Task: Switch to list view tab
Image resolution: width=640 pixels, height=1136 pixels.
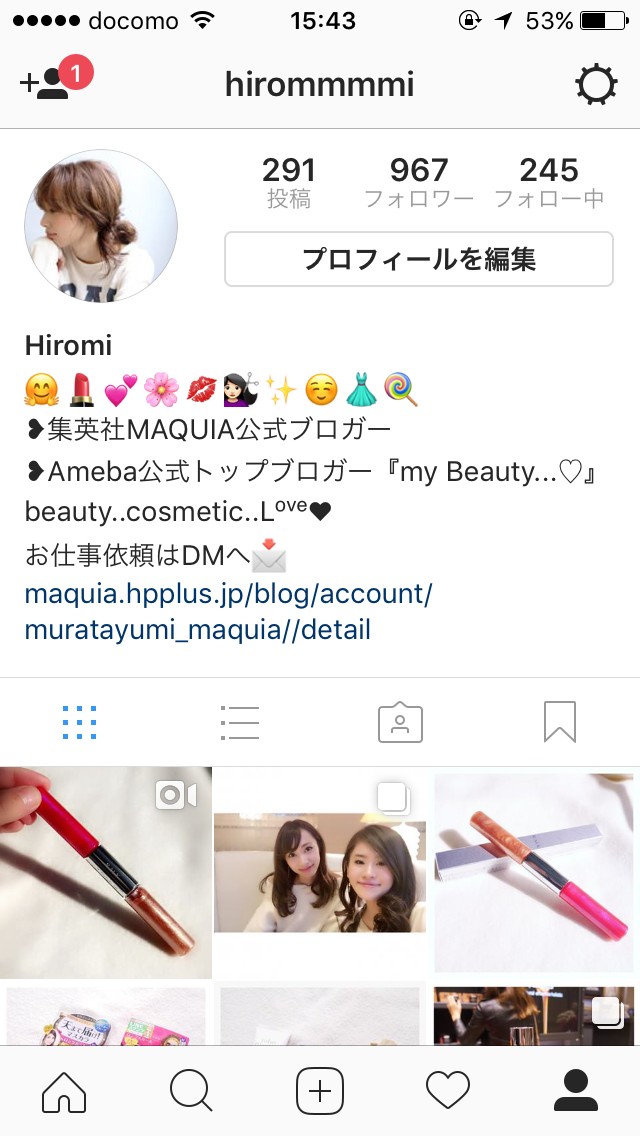Action: tap(240, 722)
